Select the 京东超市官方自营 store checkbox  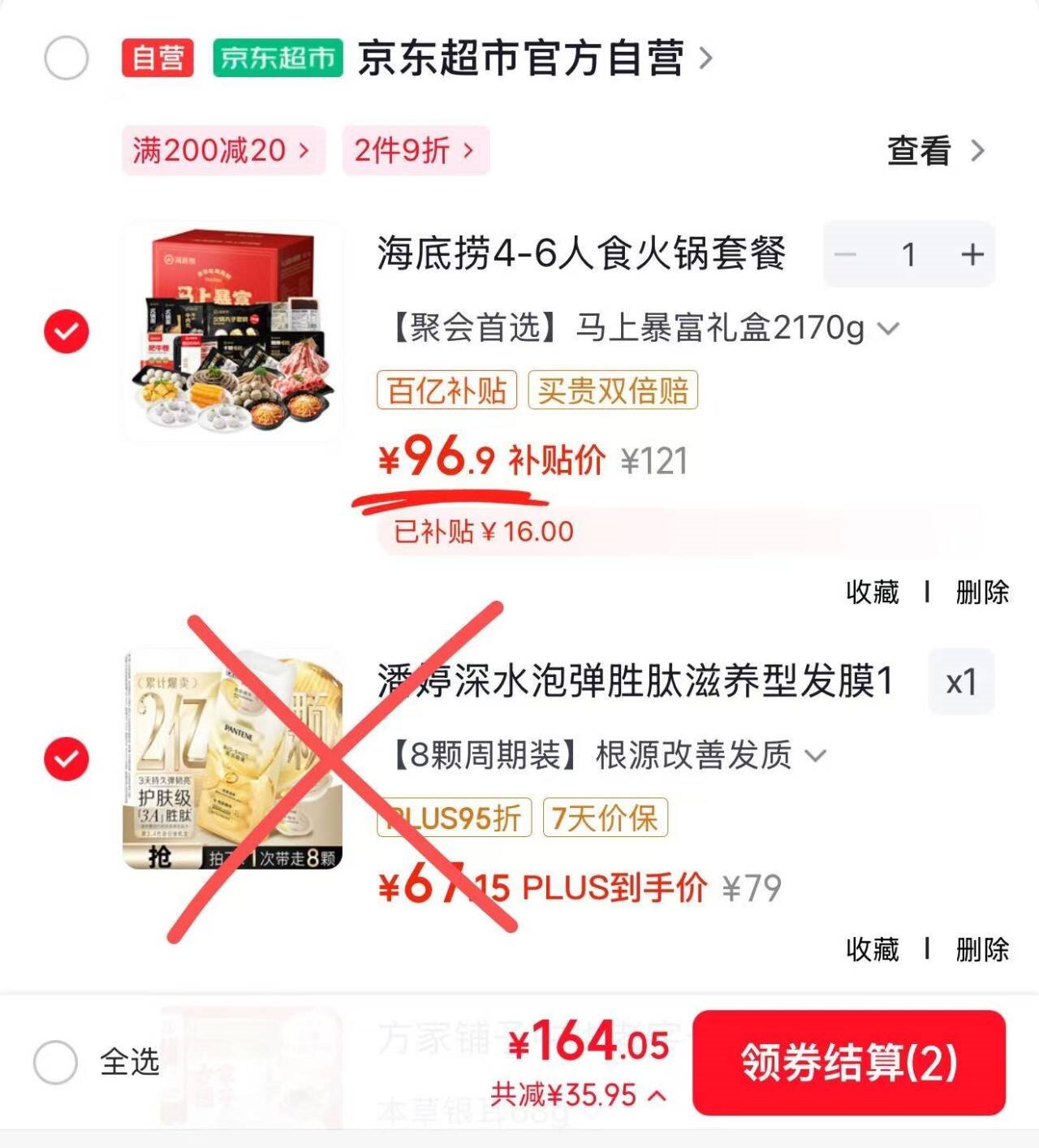click(66, 58)
